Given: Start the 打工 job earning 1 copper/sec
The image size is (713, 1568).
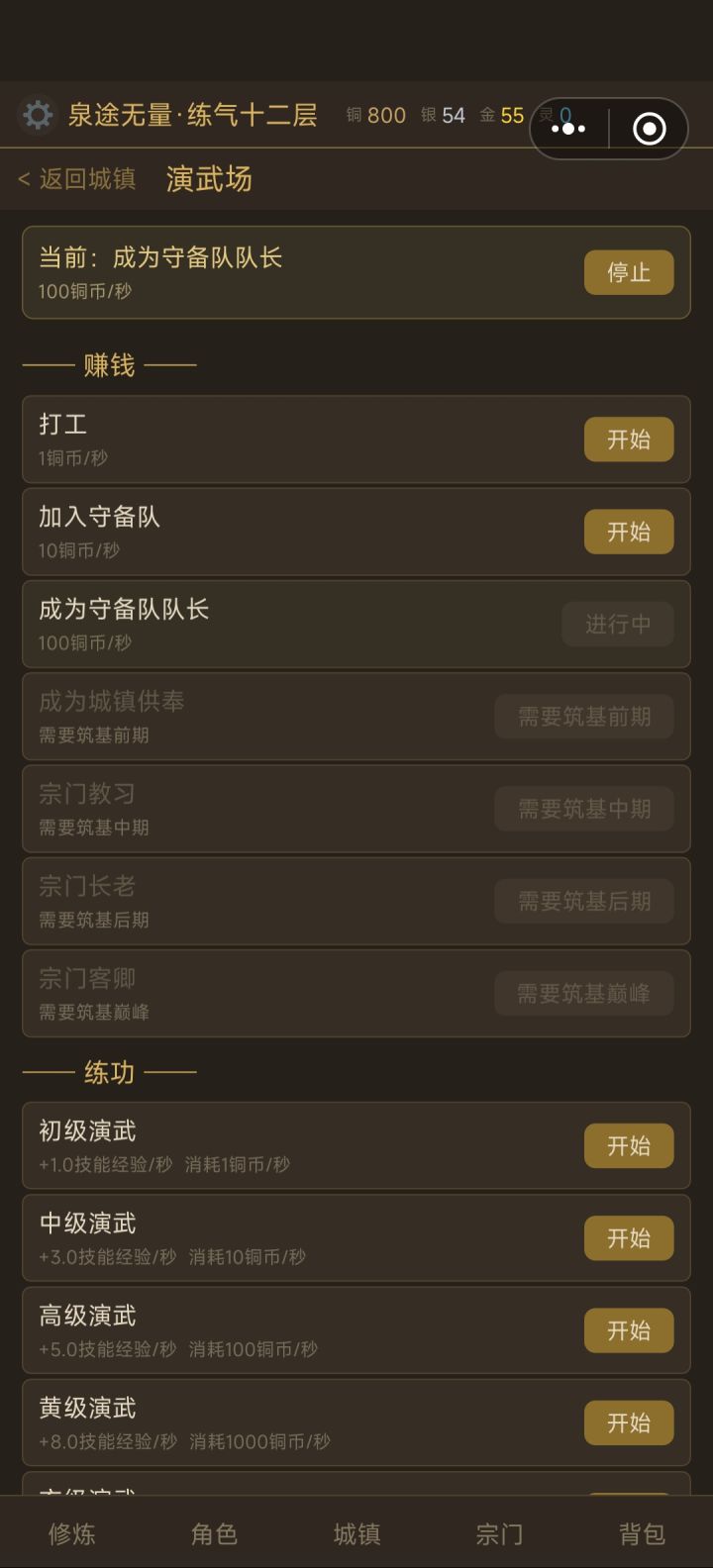Looking at the screenshot, I should point(628,440).
